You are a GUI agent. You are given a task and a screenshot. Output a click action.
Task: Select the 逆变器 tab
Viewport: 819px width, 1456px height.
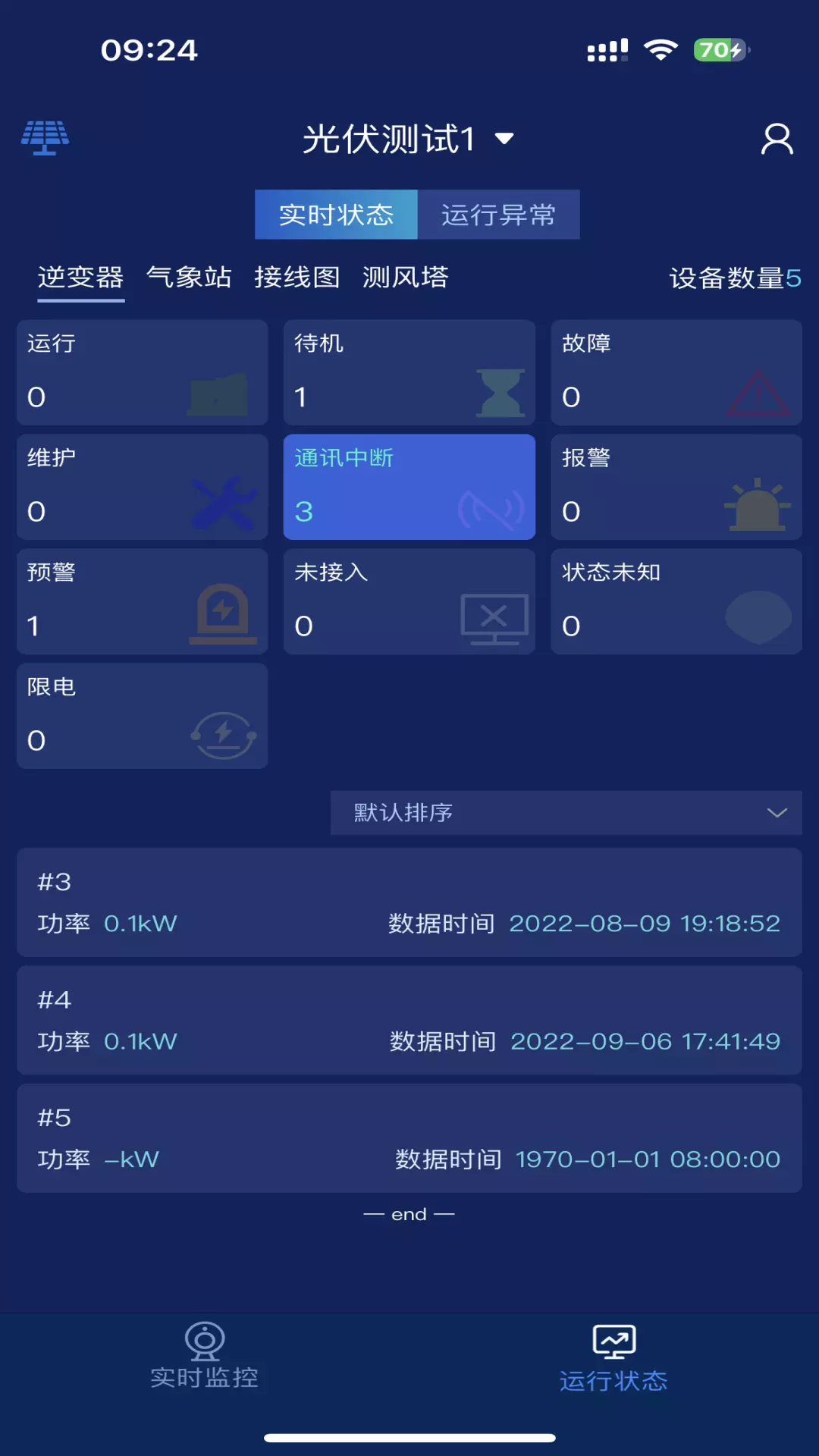81,278
